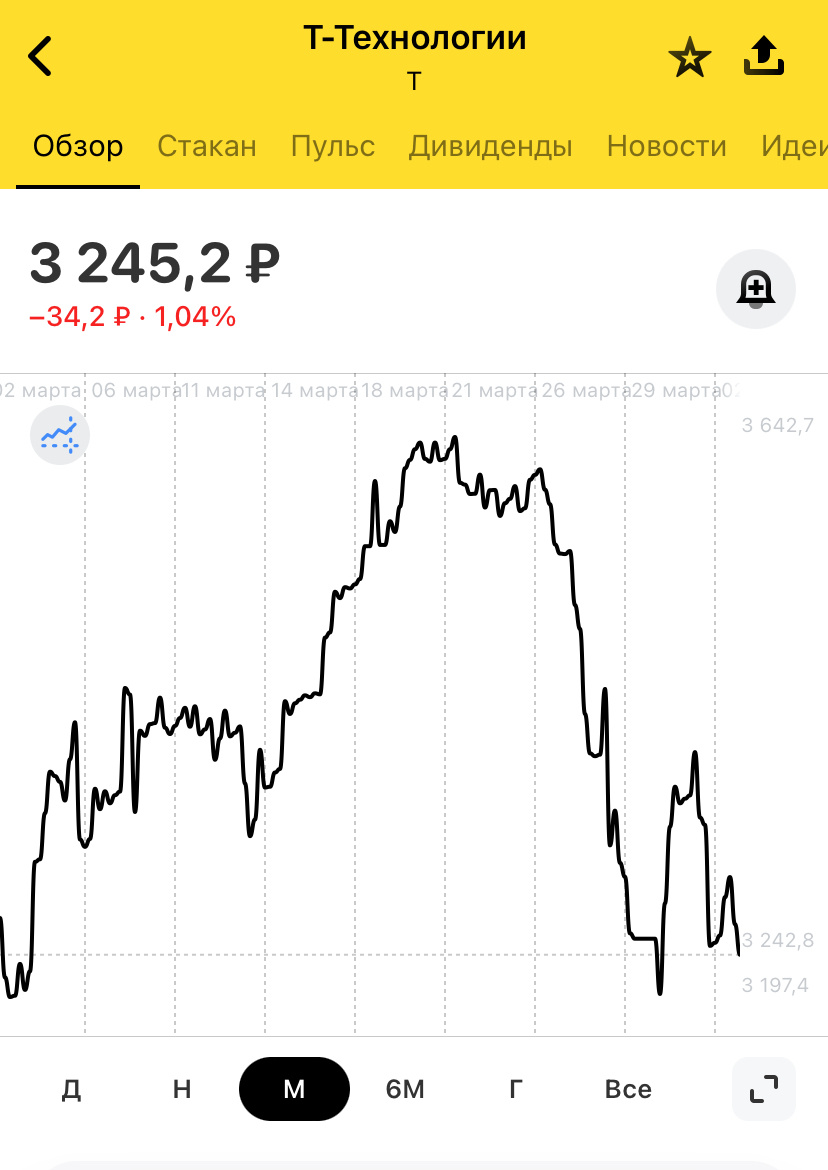Expand the chart to fullscreen
828x1170 pixels.
click(763, 1089)
